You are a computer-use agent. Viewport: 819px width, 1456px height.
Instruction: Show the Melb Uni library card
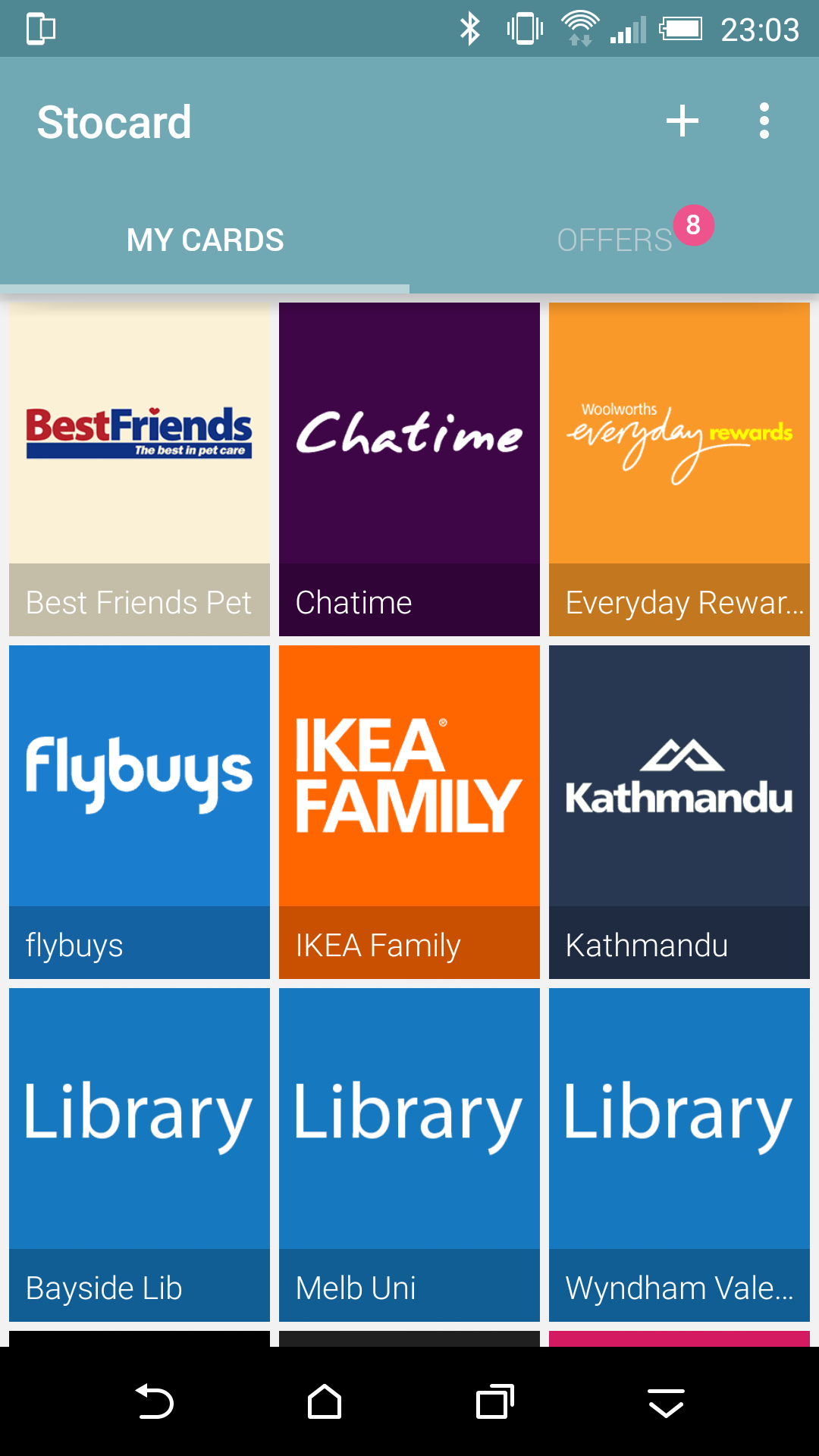(x=409, y=1154)
